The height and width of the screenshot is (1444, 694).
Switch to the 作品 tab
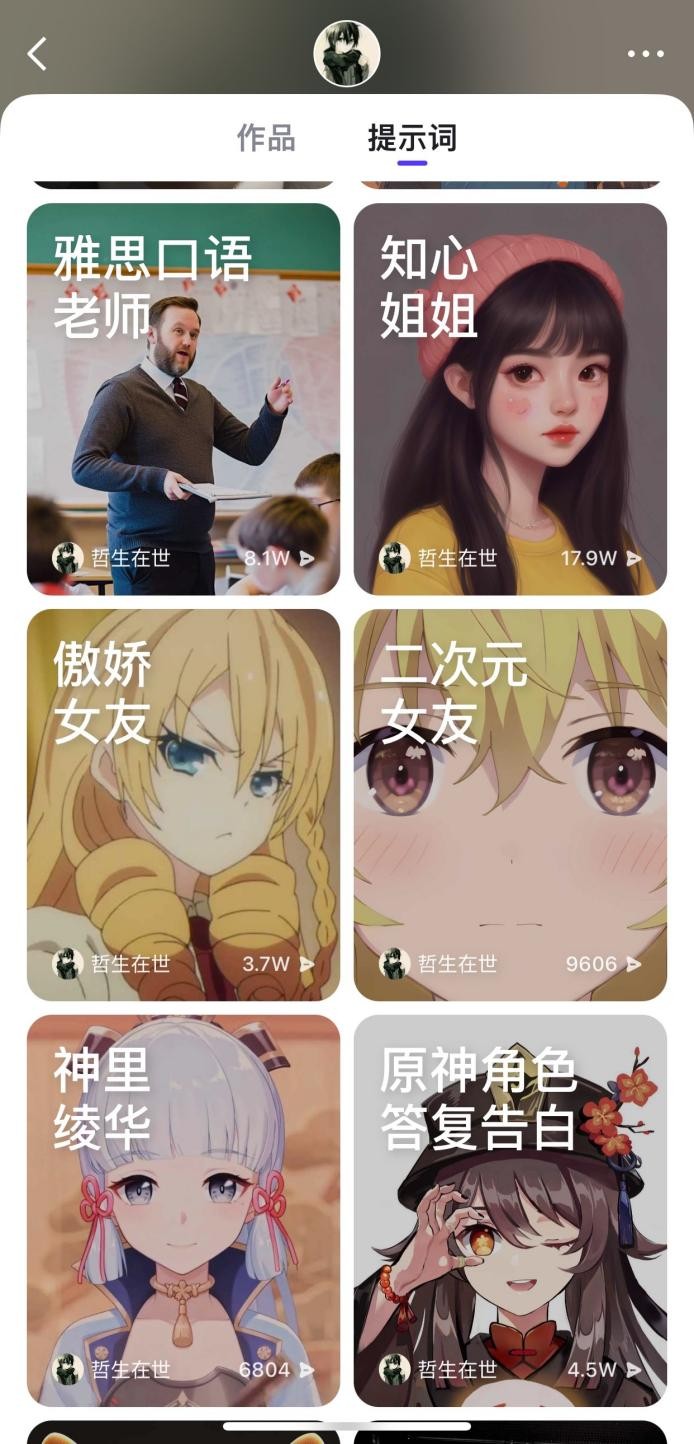(266, 138)
